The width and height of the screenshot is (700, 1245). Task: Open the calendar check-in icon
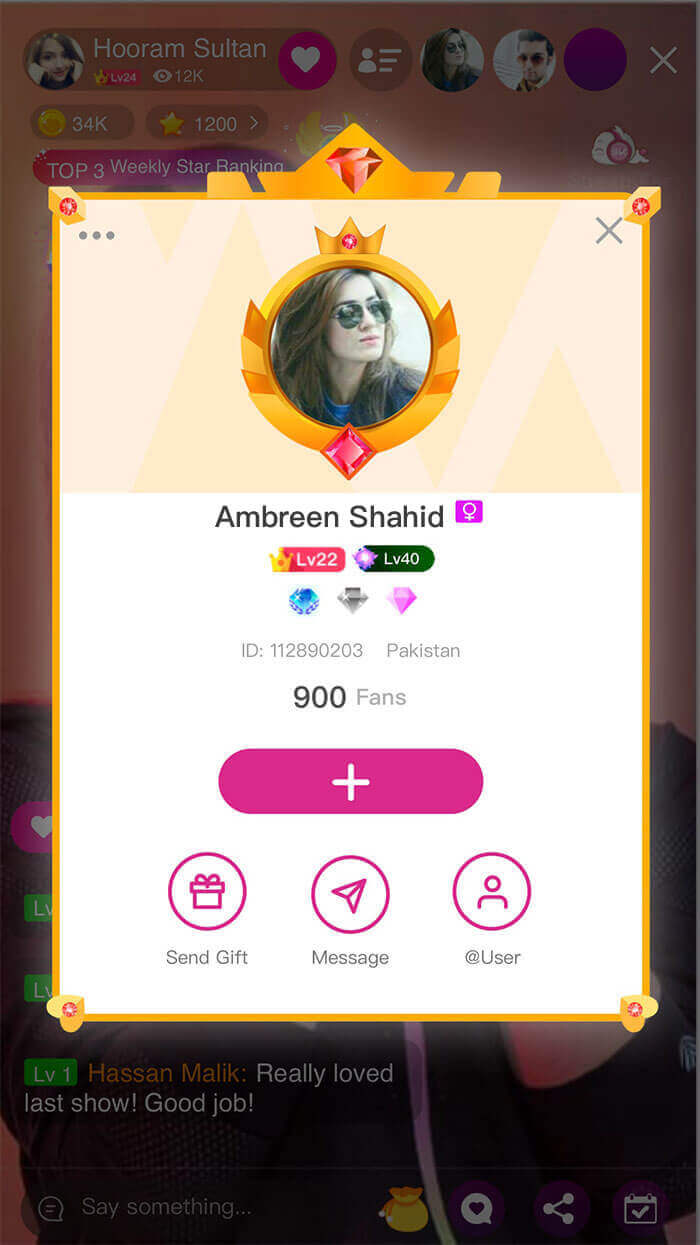640,1209
